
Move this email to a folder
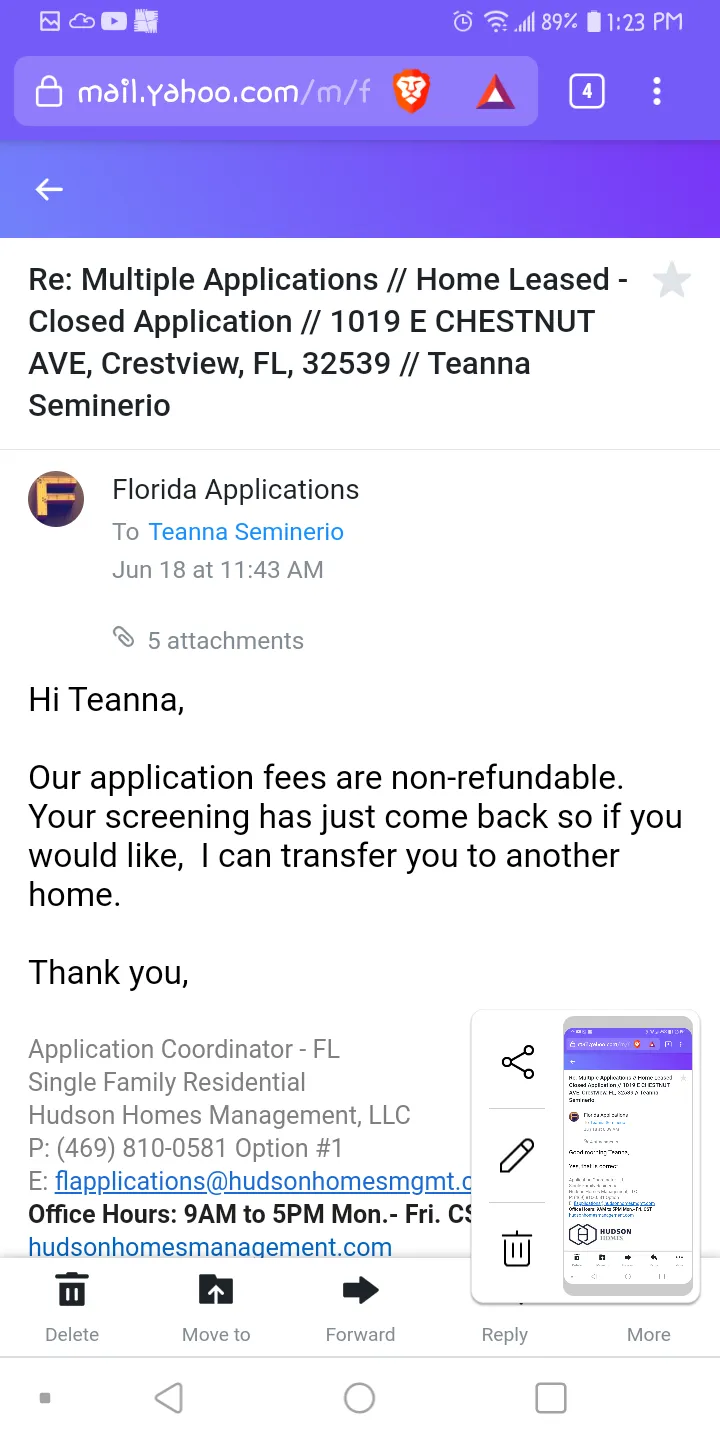[216, 1306]
